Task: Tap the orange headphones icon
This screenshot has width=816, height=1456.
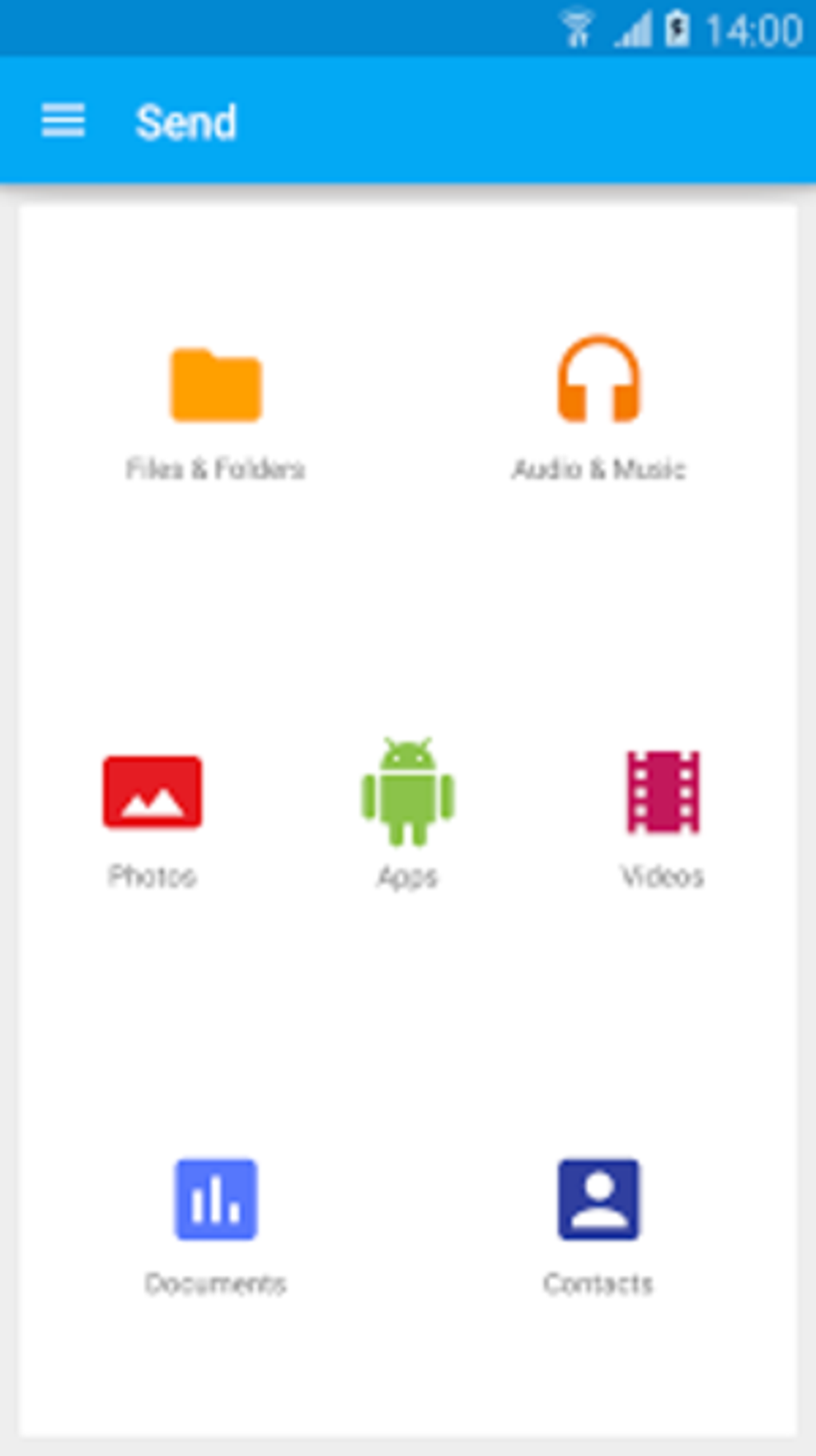Action: (598, 383)
